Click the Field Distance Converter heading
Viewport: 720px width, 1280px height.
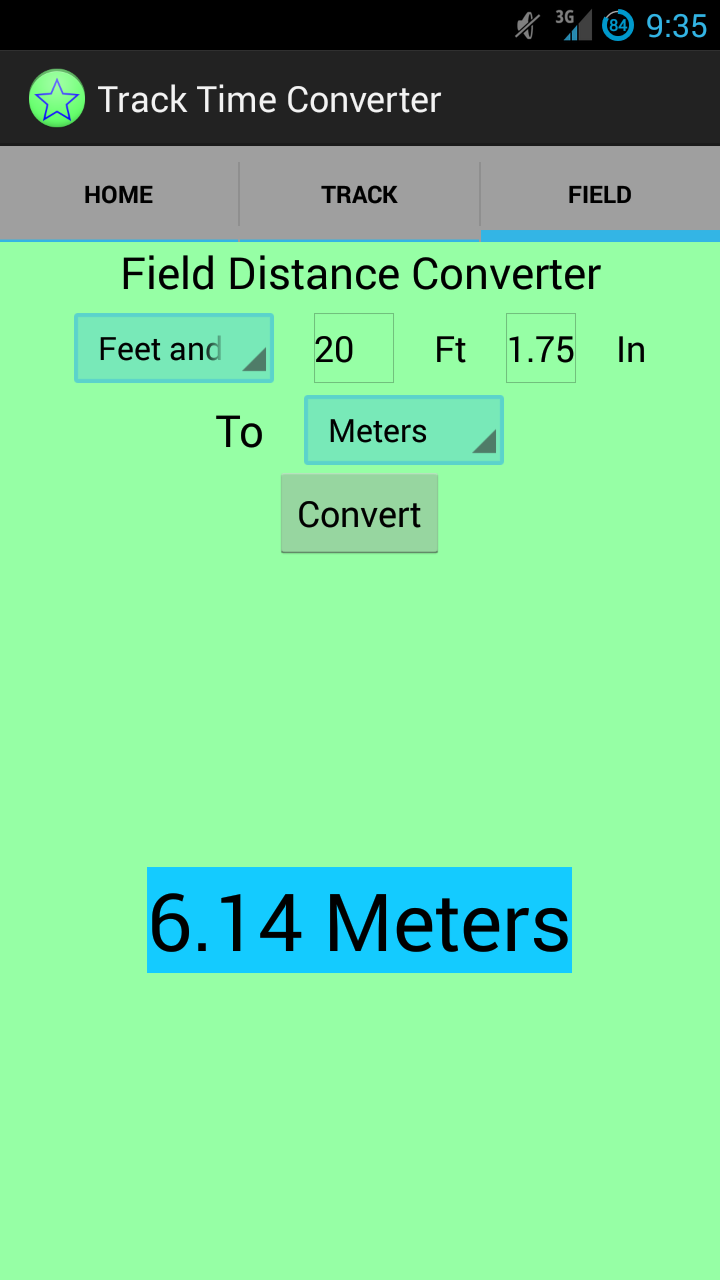[360, 273]
